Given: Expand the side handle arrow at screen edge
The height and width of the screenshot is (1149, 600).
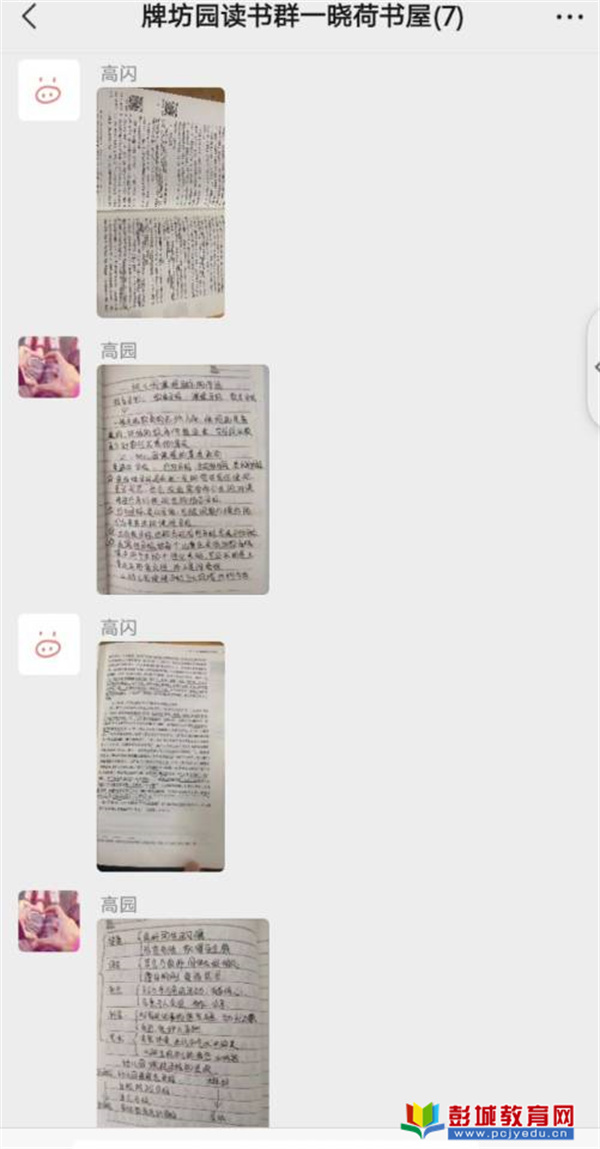Looking at the screenshot, I should pos(595,367).
